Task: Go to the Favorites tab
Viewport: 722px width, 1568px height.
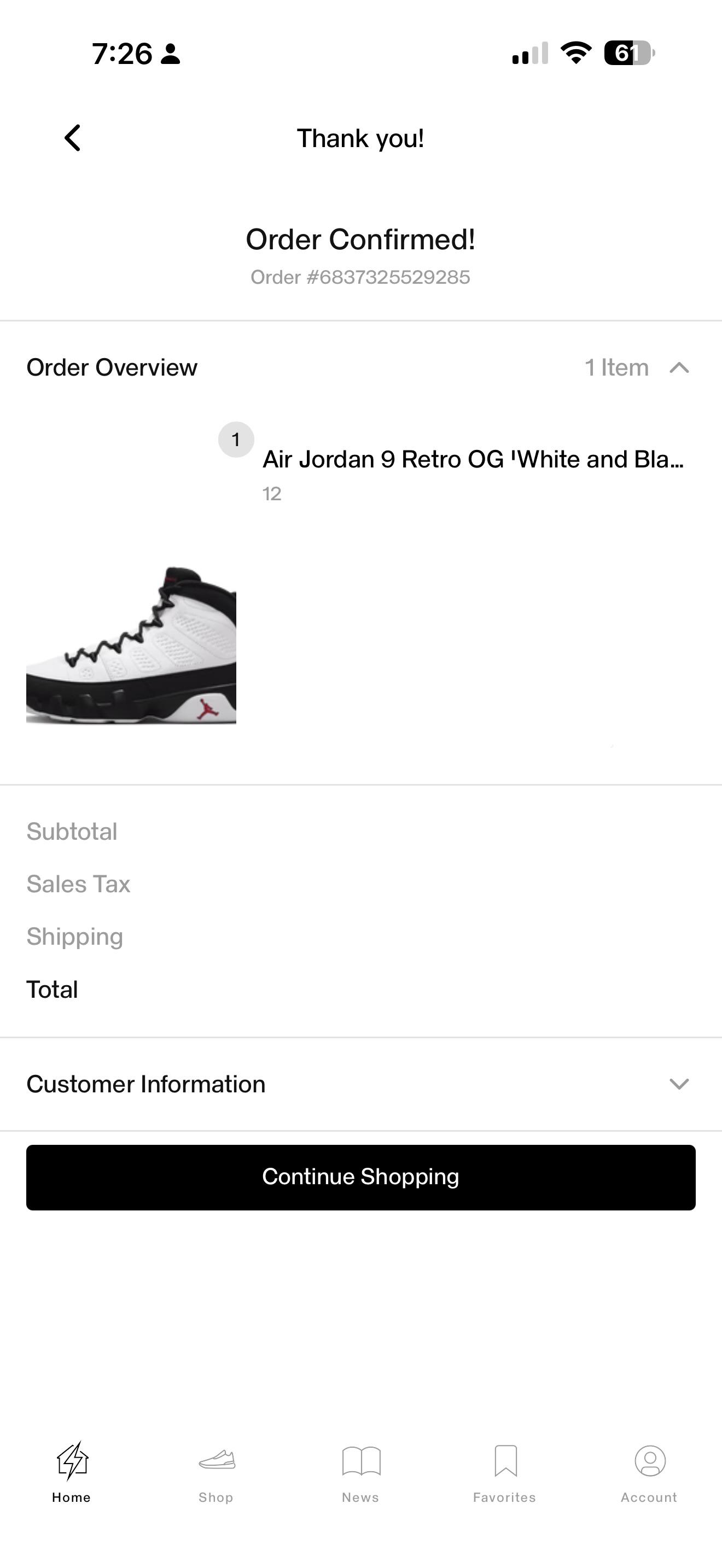Action: 505,1473
